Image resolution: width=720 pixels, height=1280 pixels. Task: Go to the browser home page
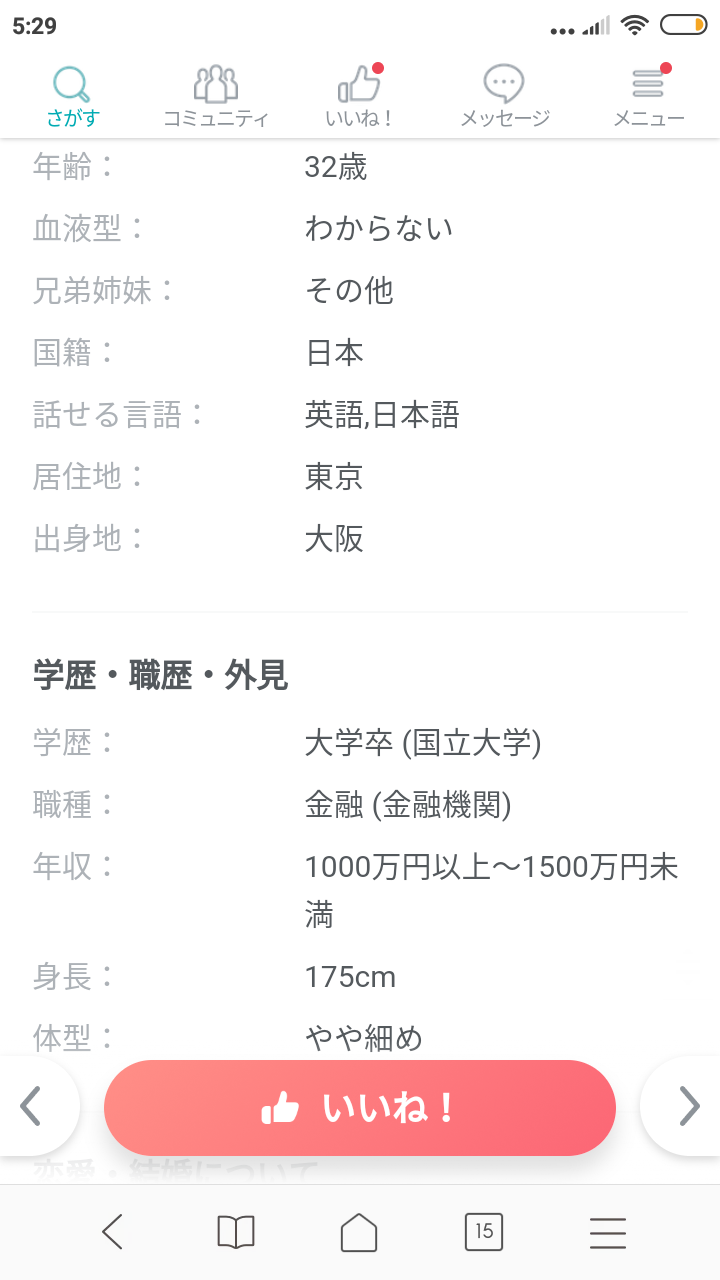point(360,1232)
